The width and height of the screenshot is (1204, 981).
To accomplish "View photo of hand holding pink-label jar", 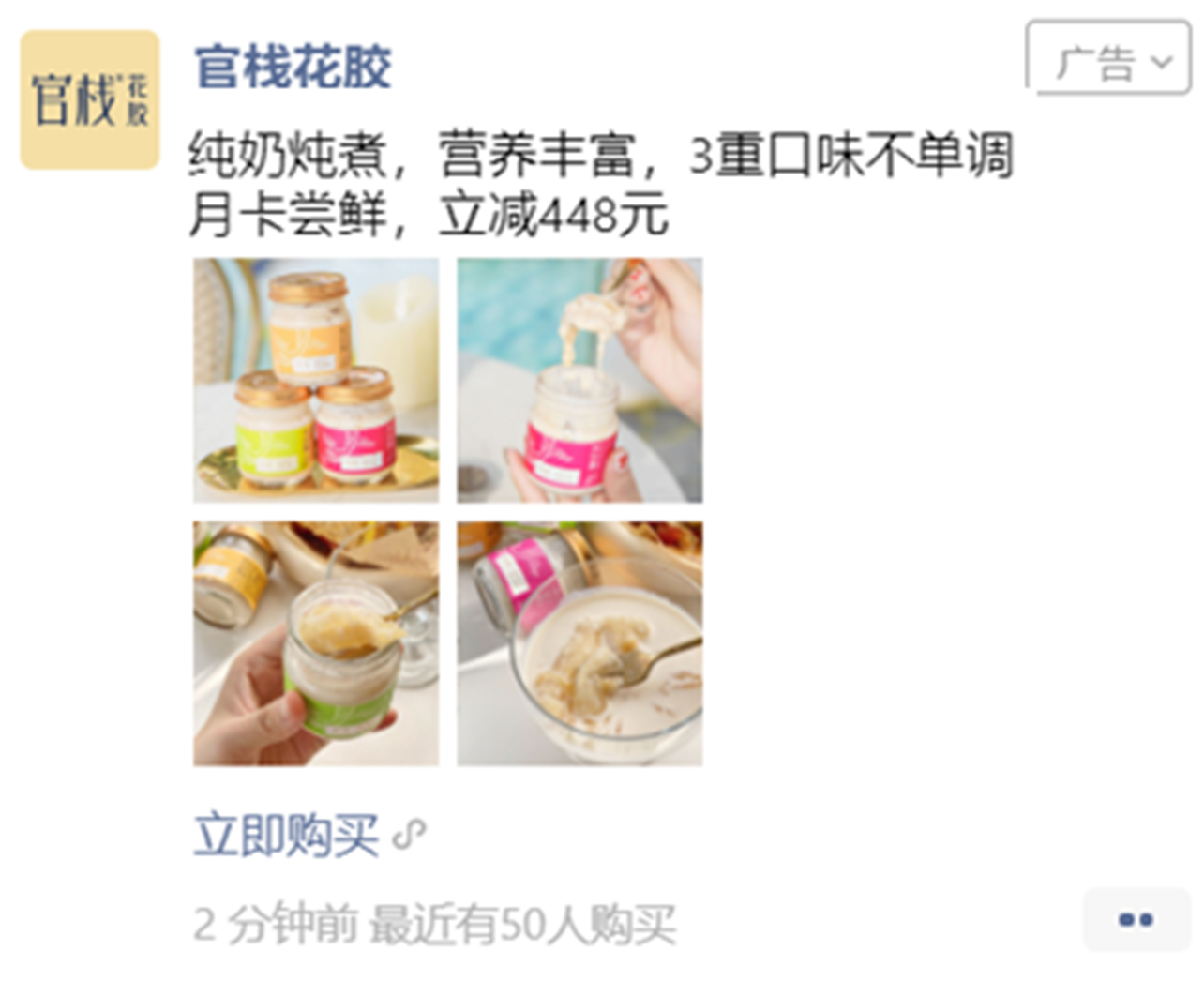I will pyautogui.click(x=579, y=380).
